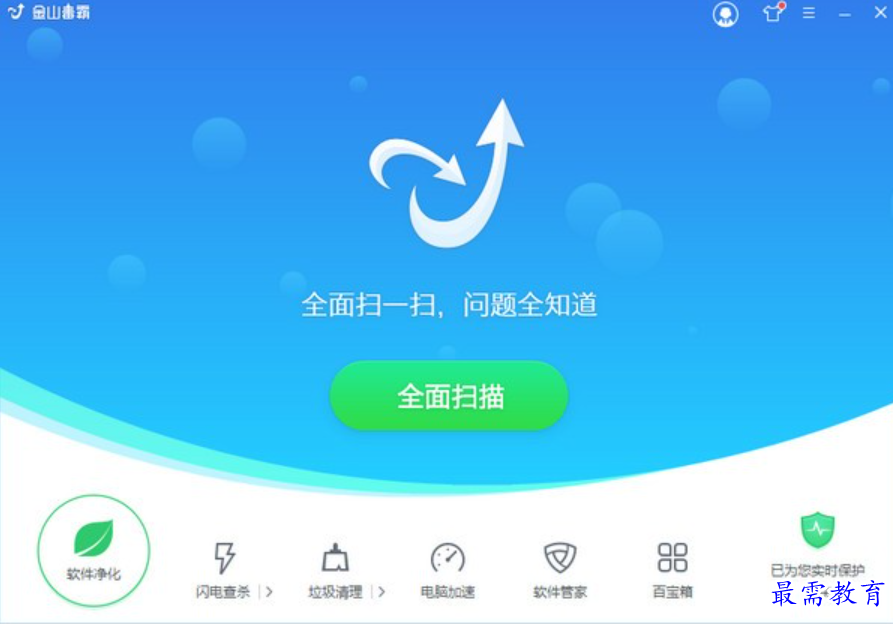Open the 百宝箱 toolbox
The image size is (893, 625).
[x=672, y=566]
